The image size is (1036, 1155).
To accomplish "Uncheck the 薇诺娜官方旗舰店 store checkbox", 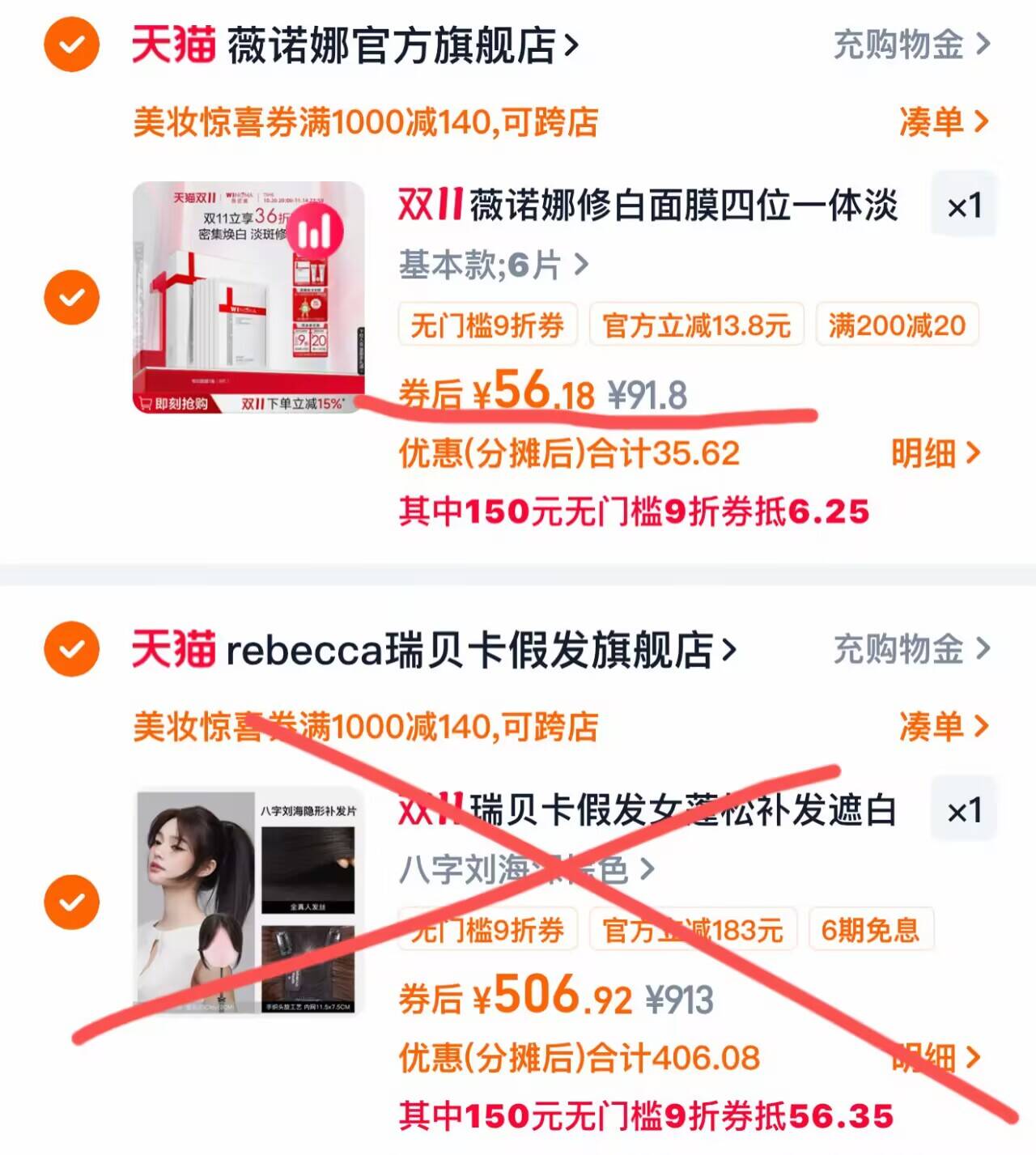I will pyautogui.click(x=71, y=44).
